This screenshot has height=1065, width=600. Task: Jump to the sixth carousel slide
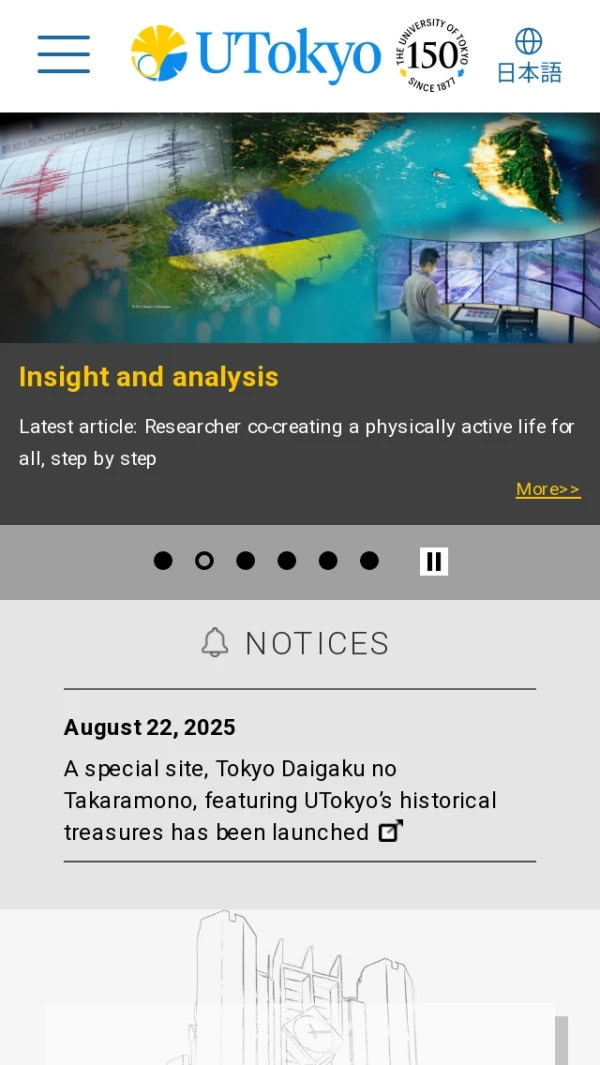pos(369,561)
